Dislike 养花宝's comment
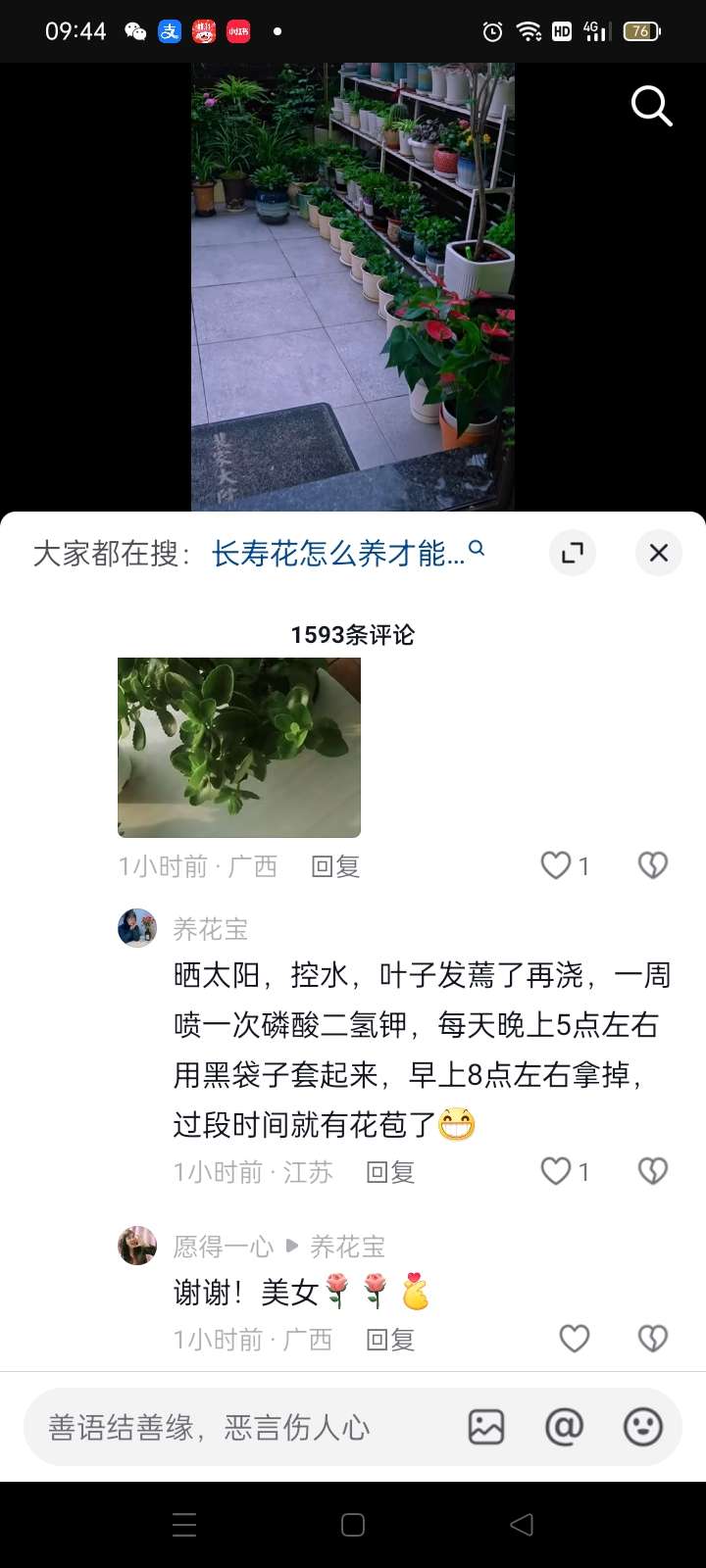 pos(653,1171)
